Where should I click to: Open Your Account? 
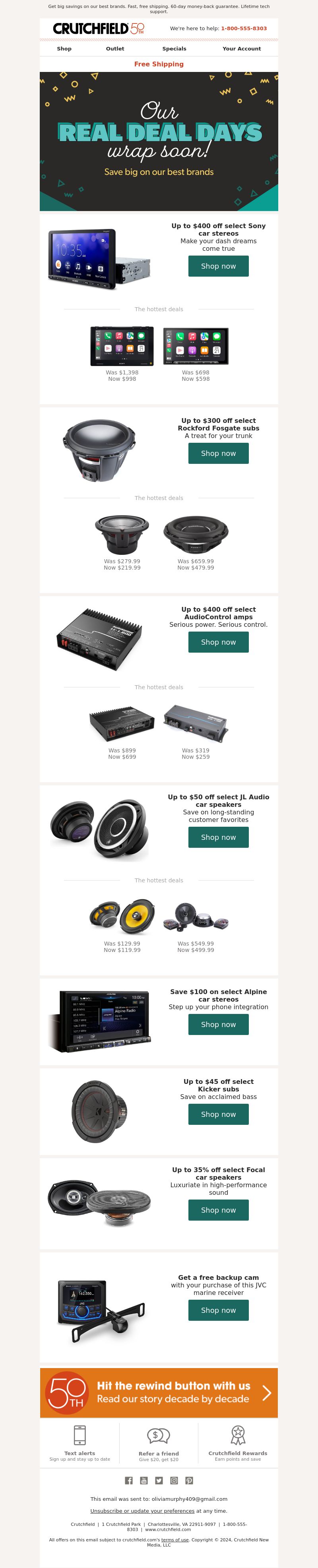click(x=241, y=49)
